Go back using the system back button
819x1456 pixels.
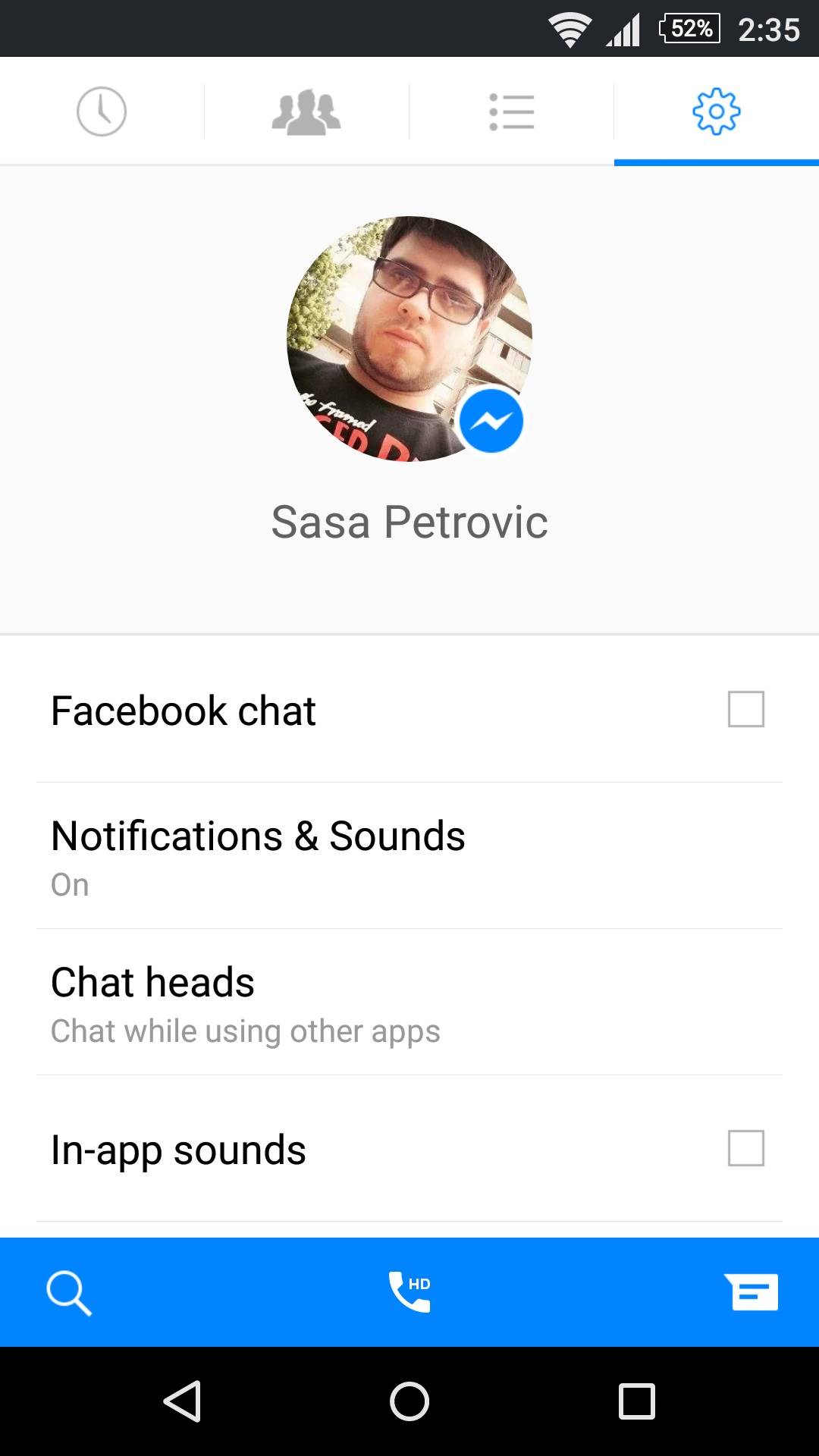coord(183,1401)
